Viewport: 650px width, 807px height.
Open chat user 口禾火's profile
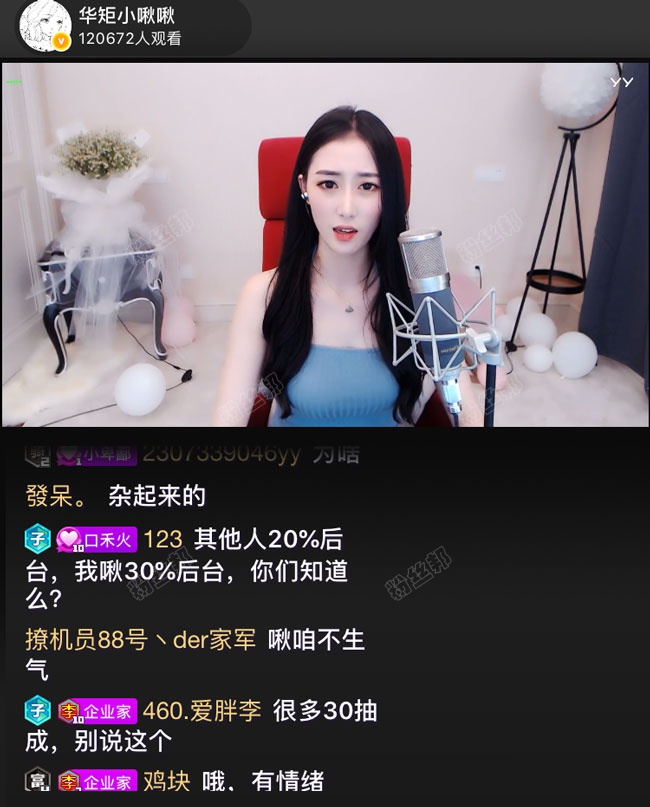(109, 541)
